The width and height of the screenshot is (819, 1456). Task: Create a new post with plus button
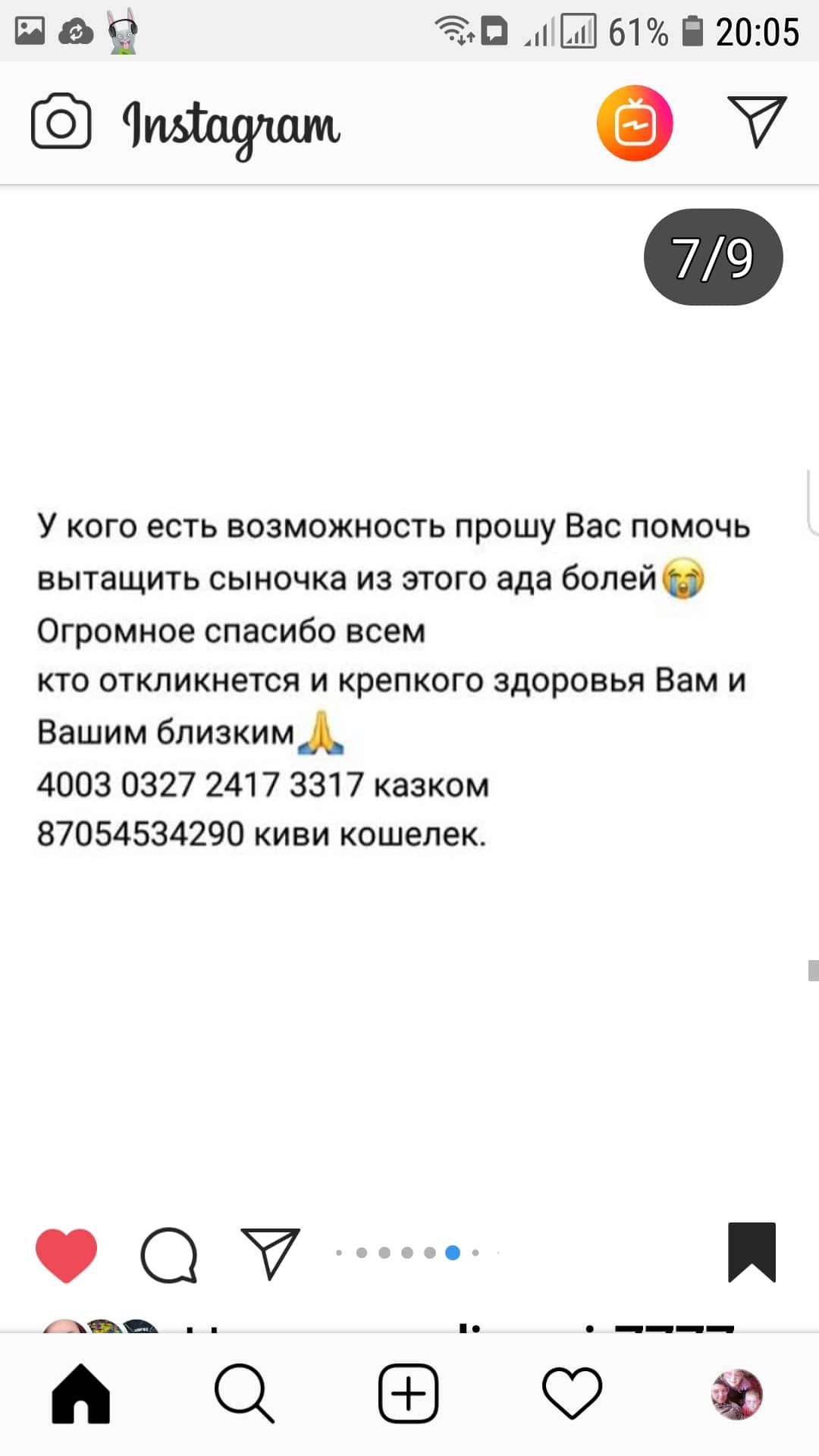point(409,1394)
